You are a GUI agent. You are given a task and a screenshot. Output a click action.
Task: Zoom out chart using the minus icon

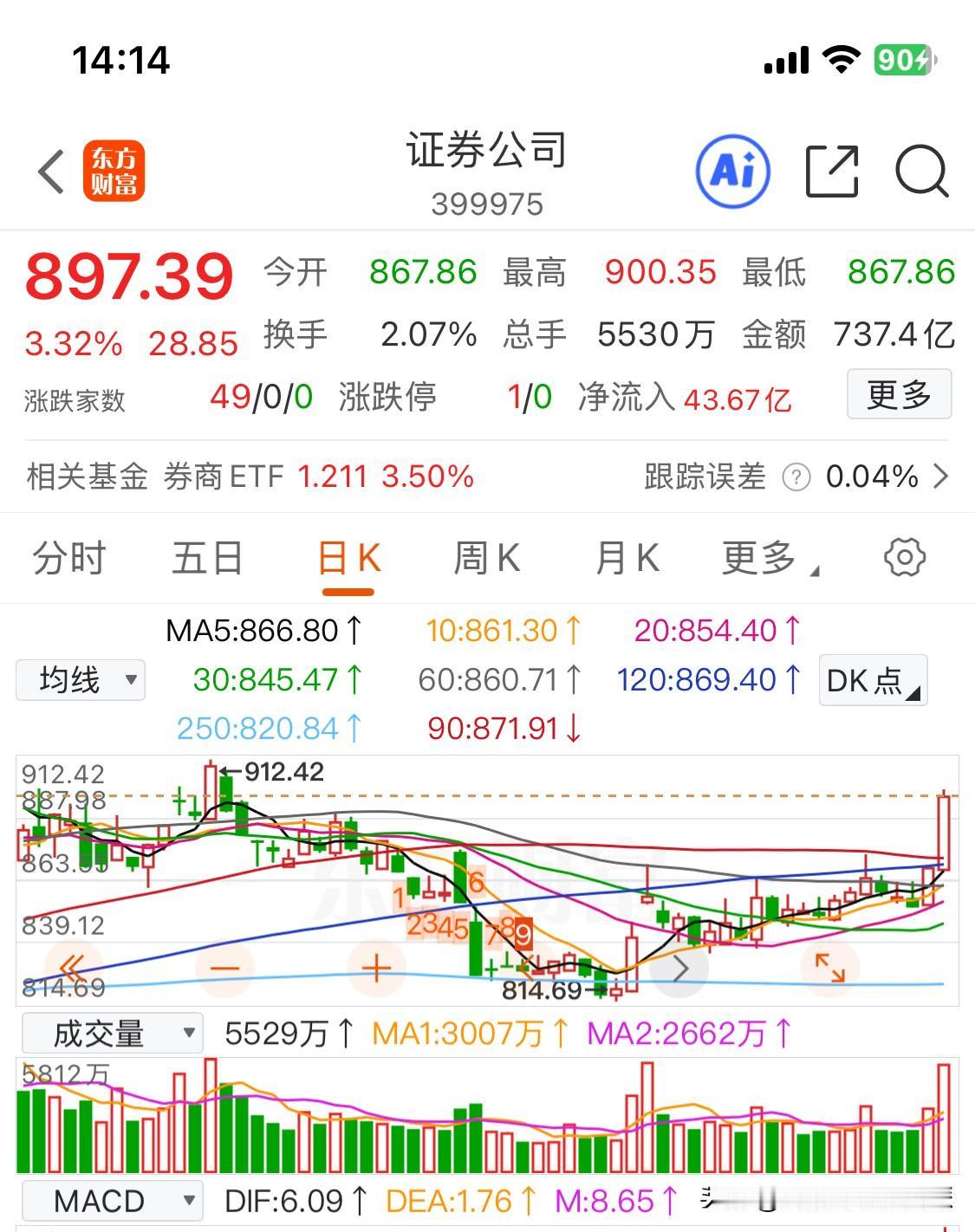click(x=225, y=969)
